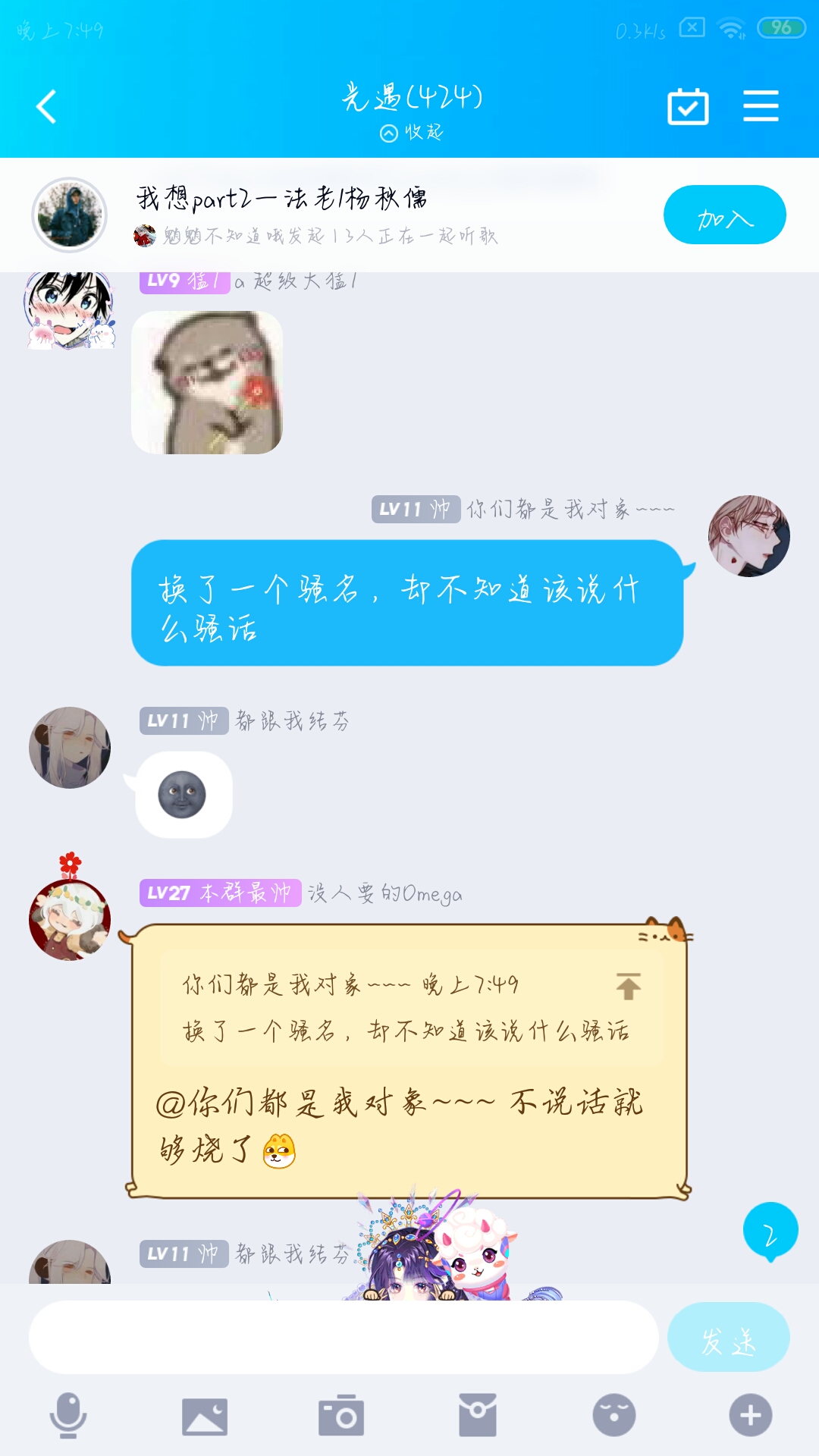Open the group menu with three lines
Screen dimensions: 819x1456
(761, 106)
